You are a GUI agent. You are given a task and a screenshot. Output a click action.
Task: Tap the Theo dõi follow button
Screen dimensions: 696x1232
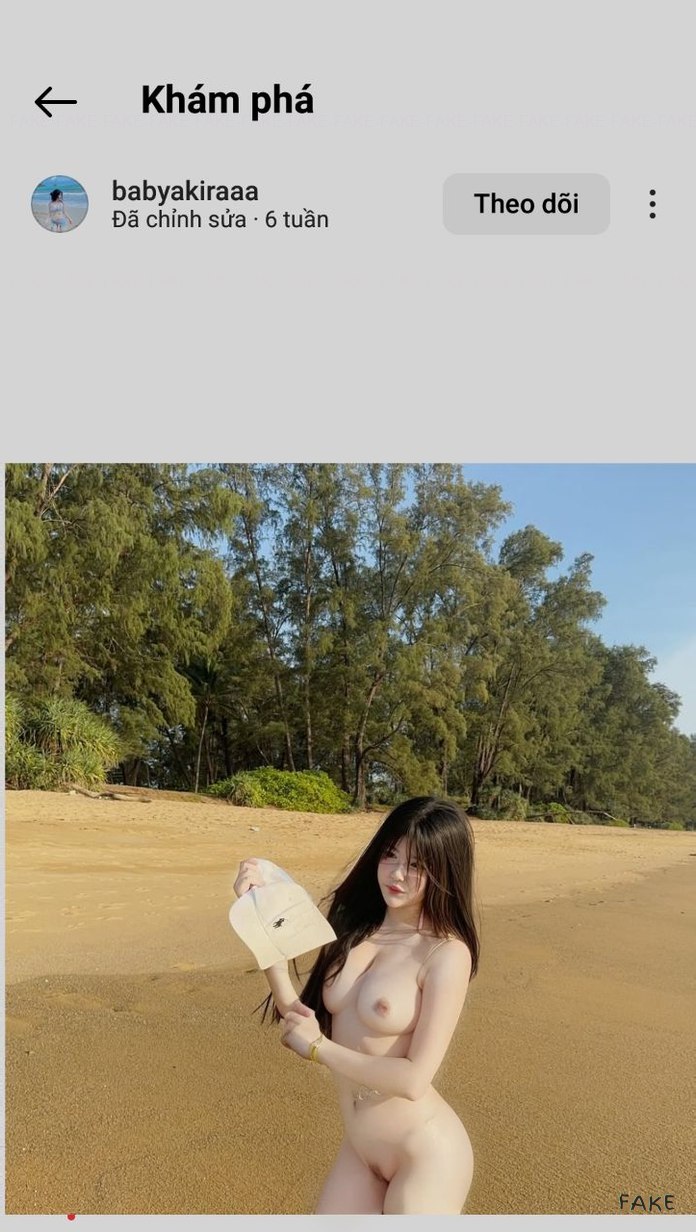pos(526,204)
